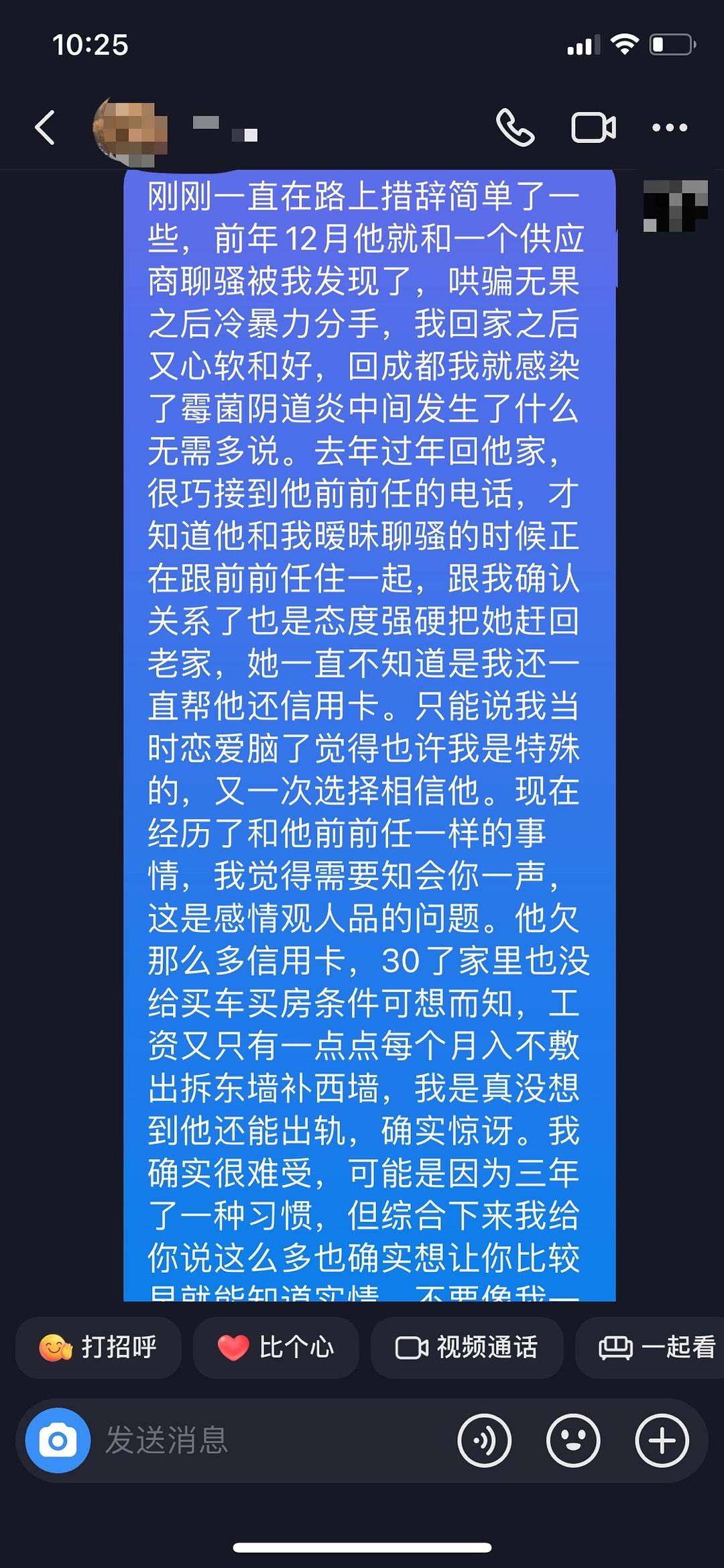Tap the 打招呼 quick action chip
724x1568 pixels.
tap(99, 1347)
